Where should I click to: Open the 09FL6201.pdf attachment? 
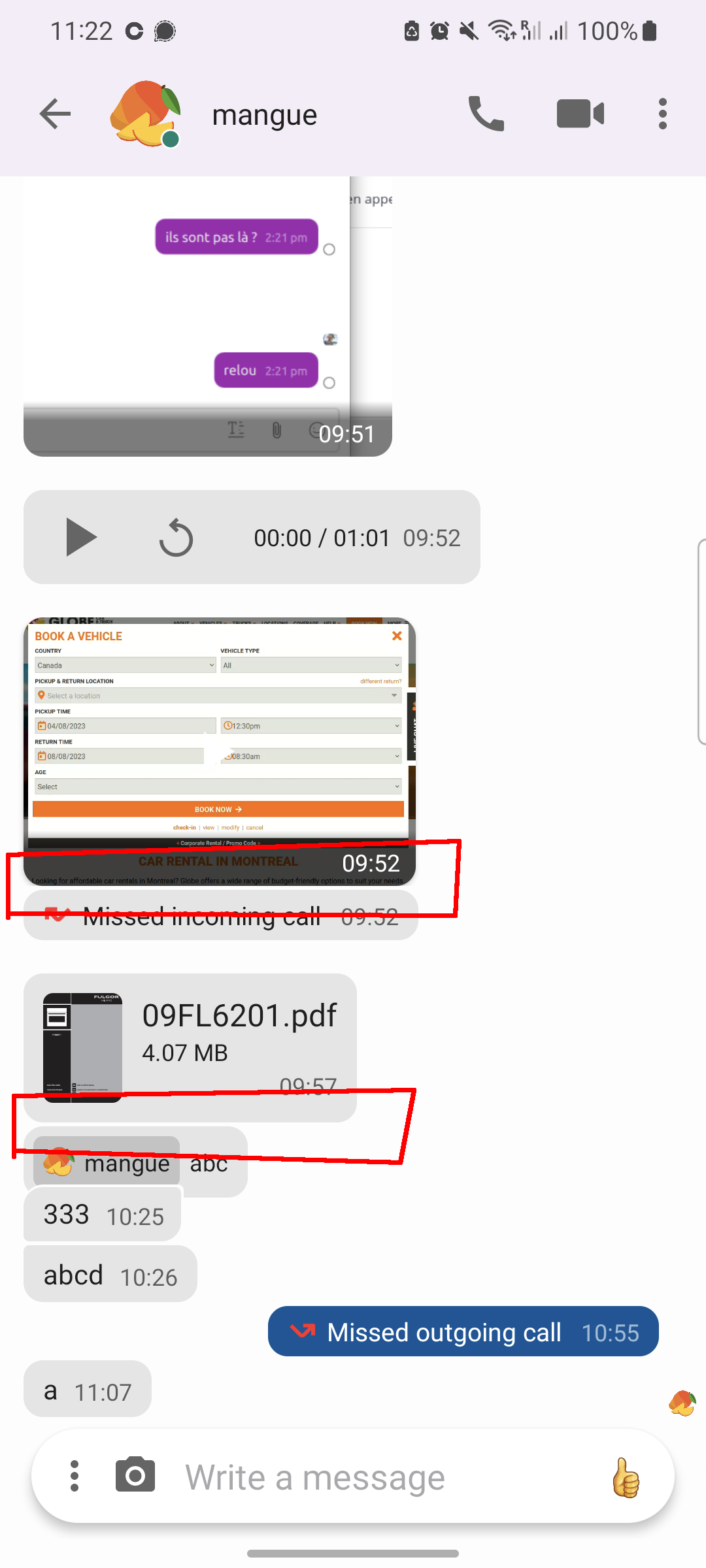190,1047
